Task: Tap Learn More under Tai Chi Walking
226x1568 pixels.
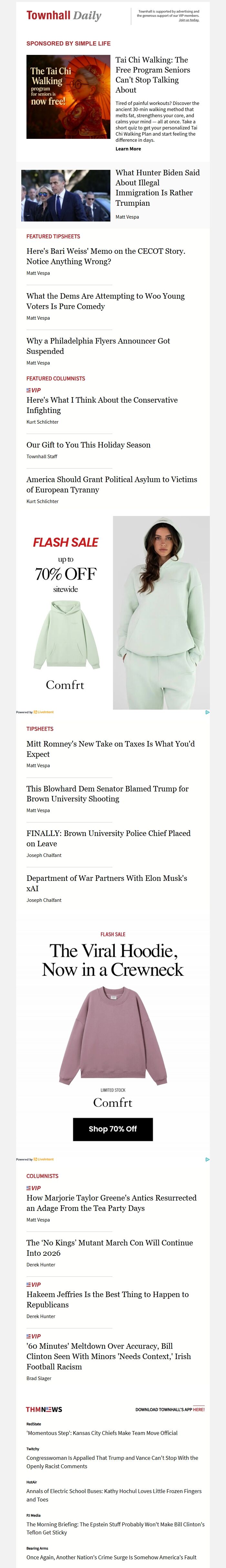Action: tap(128, 149)
